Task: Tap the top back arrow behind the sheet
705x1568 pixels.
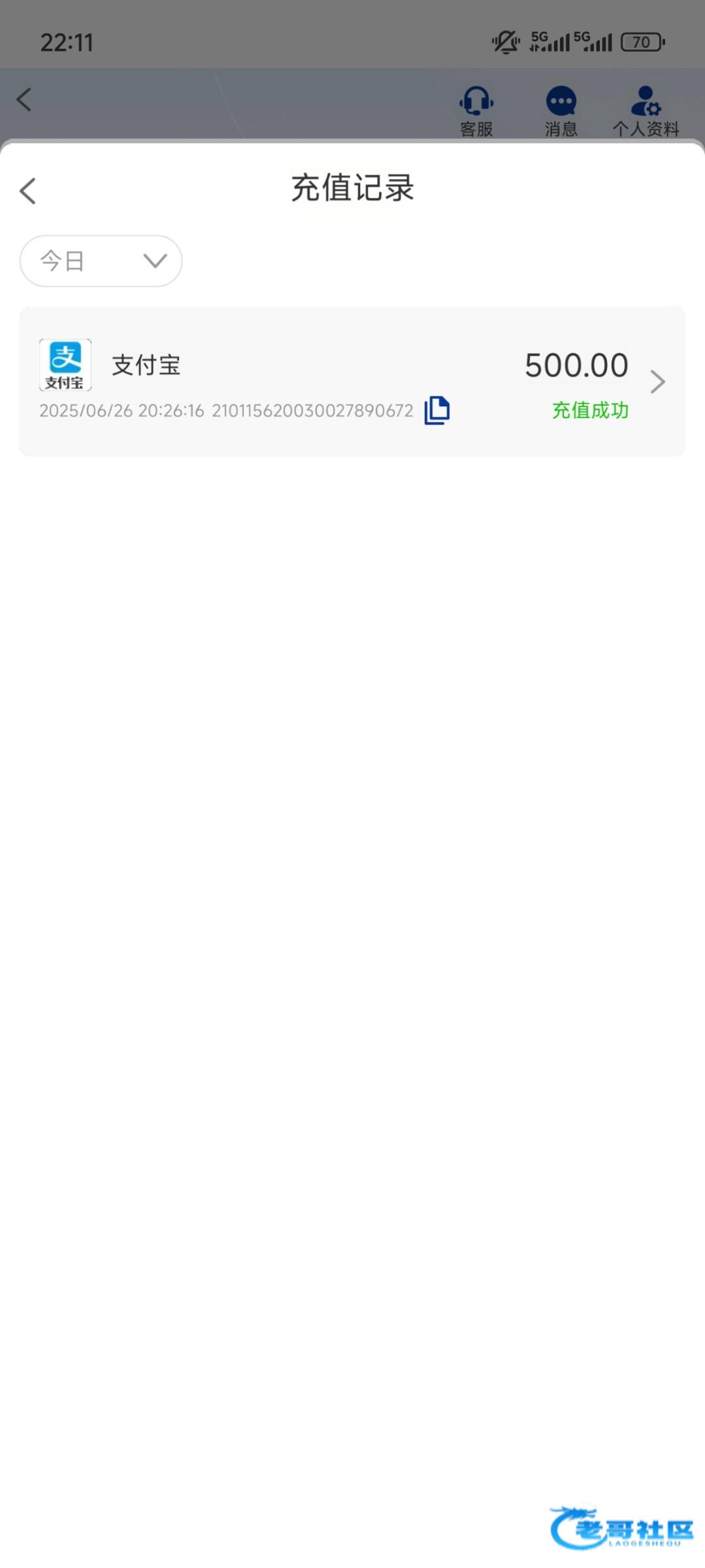Action: coord(24,100)
